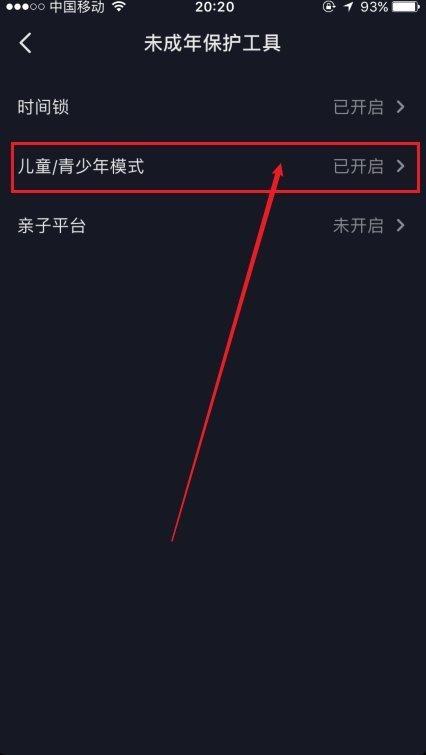The image size is (426, 755).
Task: Open 儿童/青少年模式 settings
Action: pyautogui.click(x=213, y=167)
